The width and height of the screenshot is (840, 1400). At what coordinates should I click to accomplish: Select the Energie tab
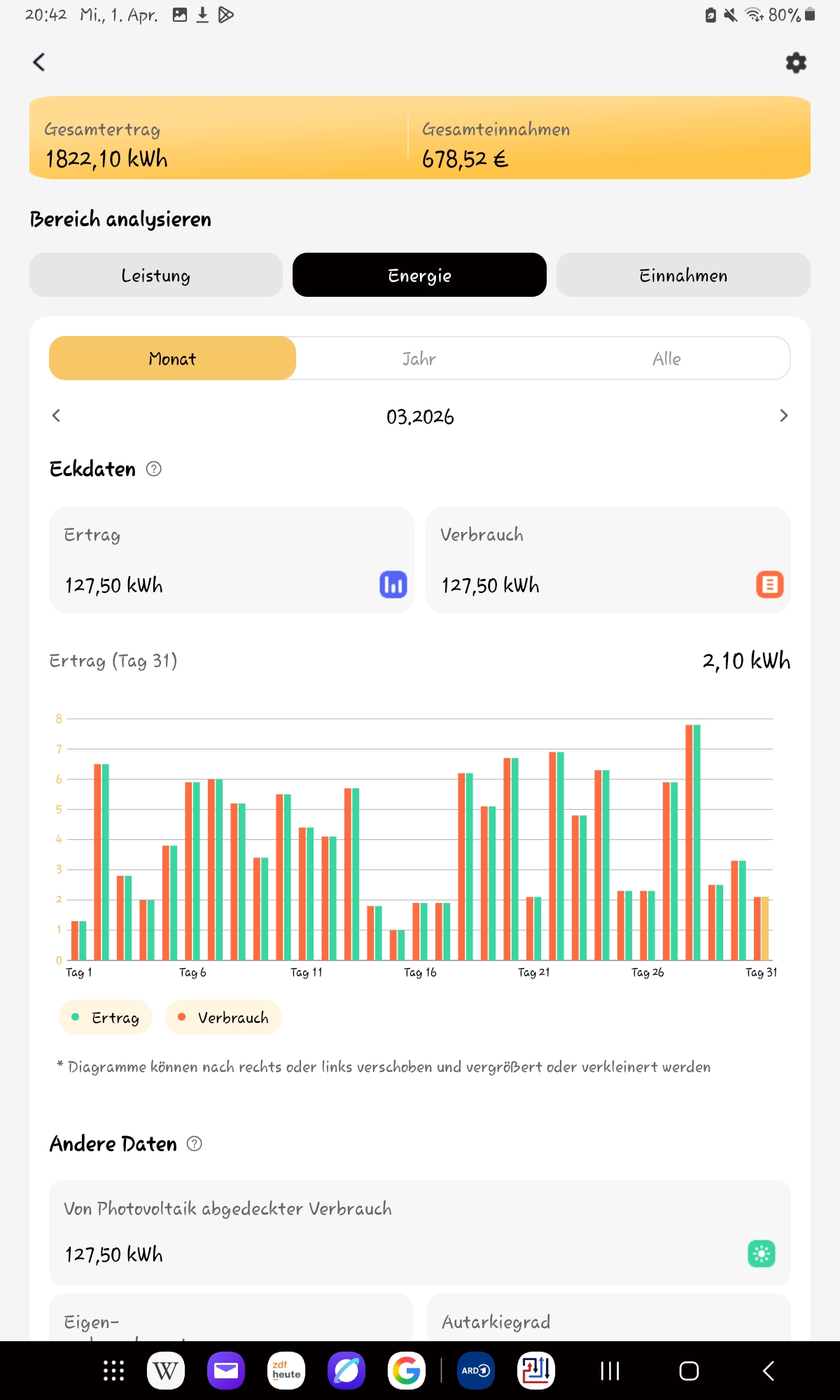tap(419, 275)
